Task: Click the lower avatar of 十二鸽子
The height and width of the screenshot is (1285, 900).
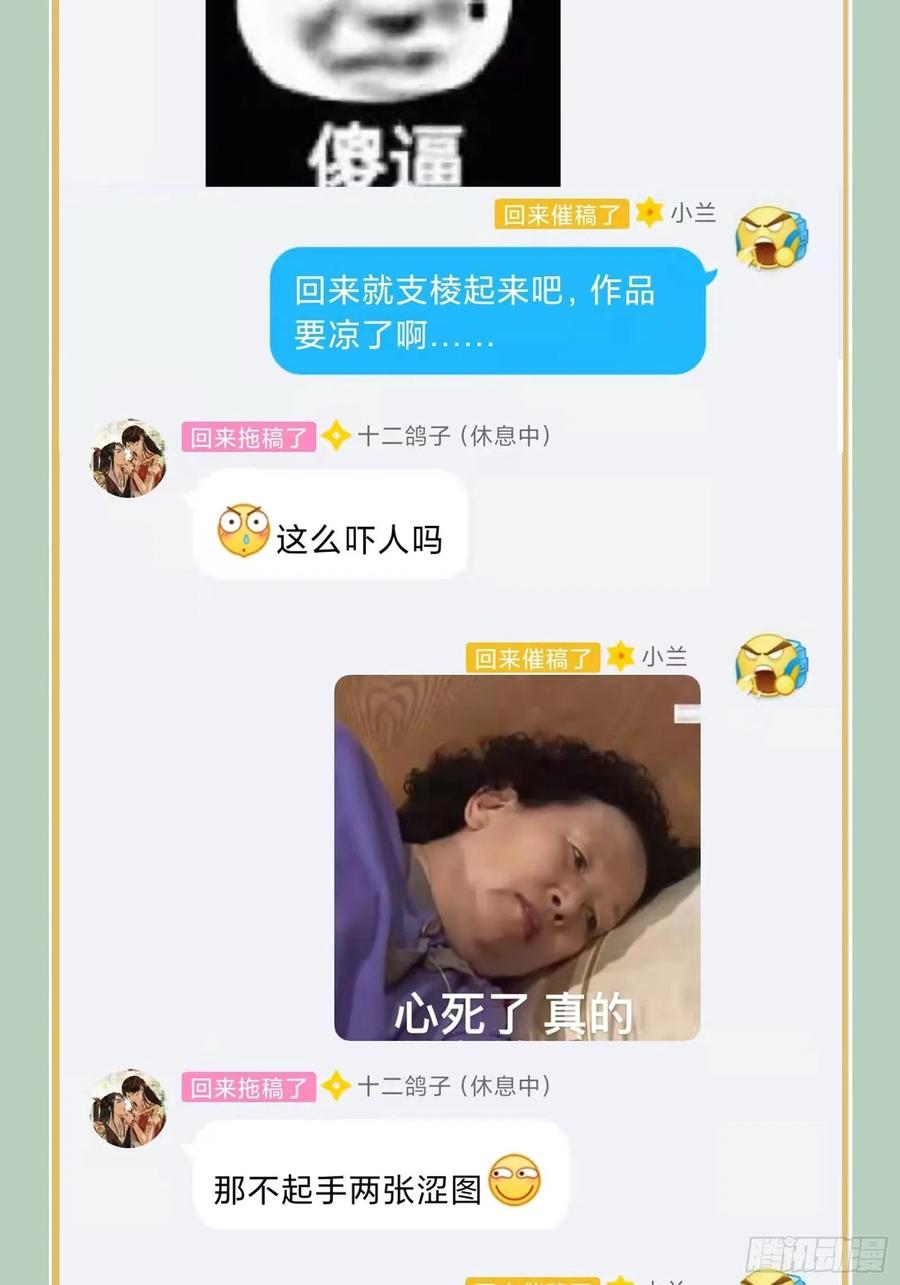Action: pyautogui.click(x=127, y=1110)
